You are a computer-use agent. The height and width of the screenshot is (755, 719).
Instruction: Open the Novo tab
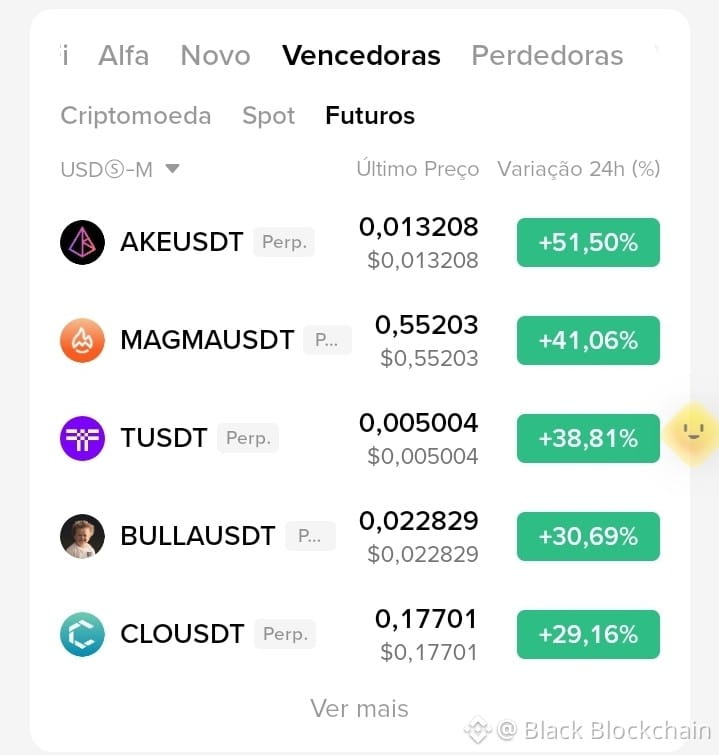215,55
